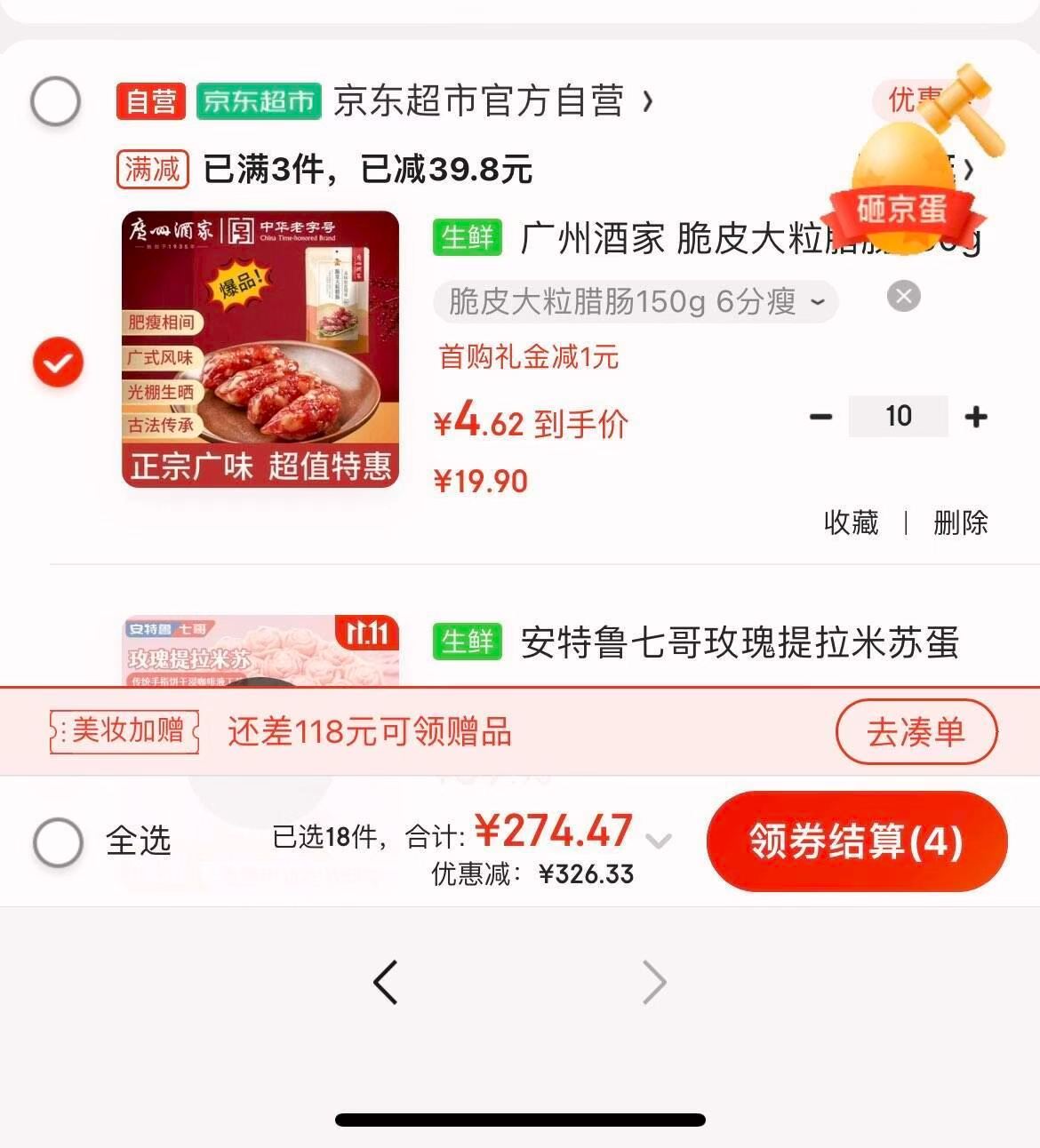
Task: Deselect the checked sausage item checkbox
Action: point(57,362)
